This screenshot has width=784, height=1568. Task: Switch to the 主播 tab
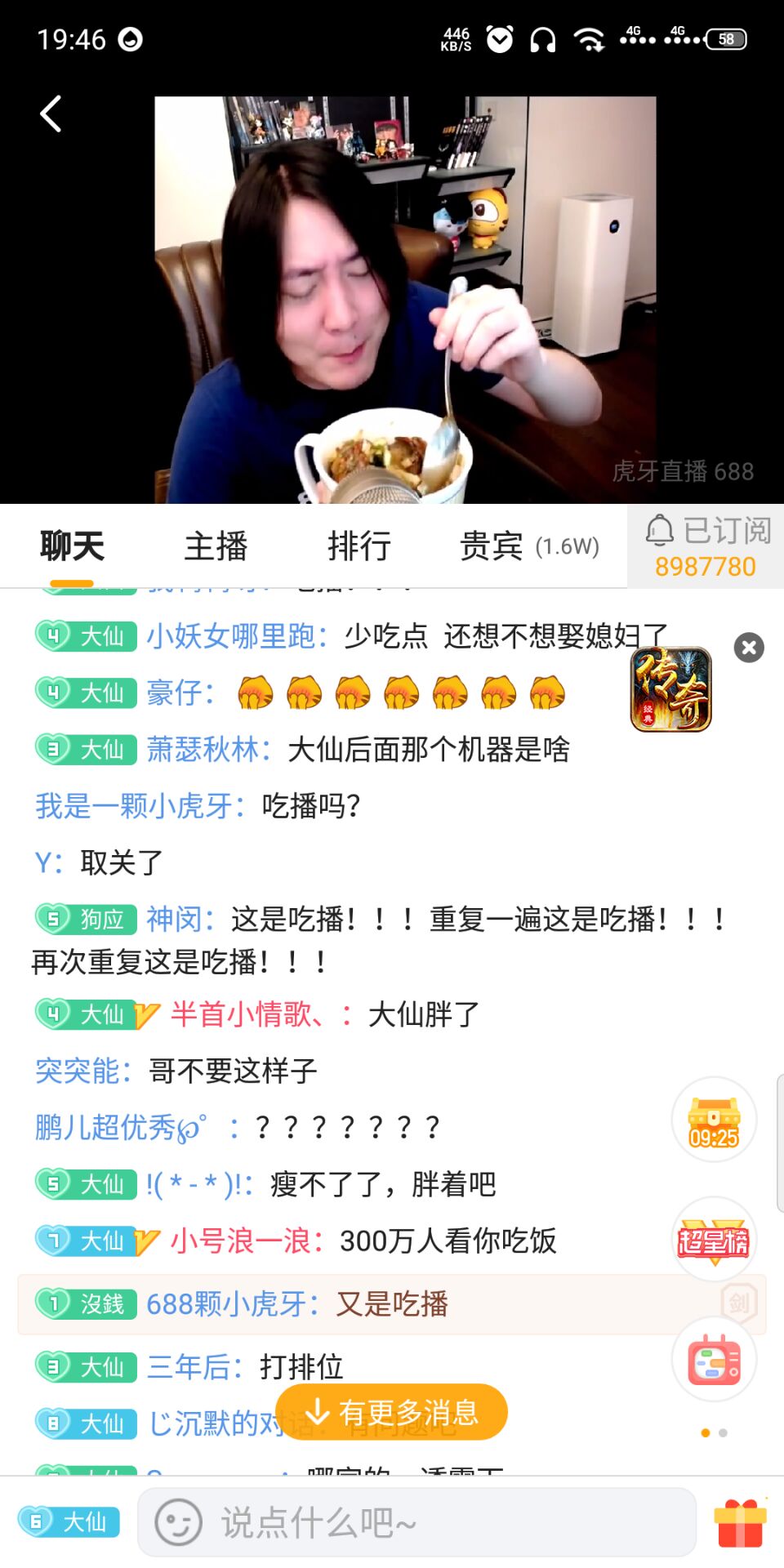click(x=216, y=546)
